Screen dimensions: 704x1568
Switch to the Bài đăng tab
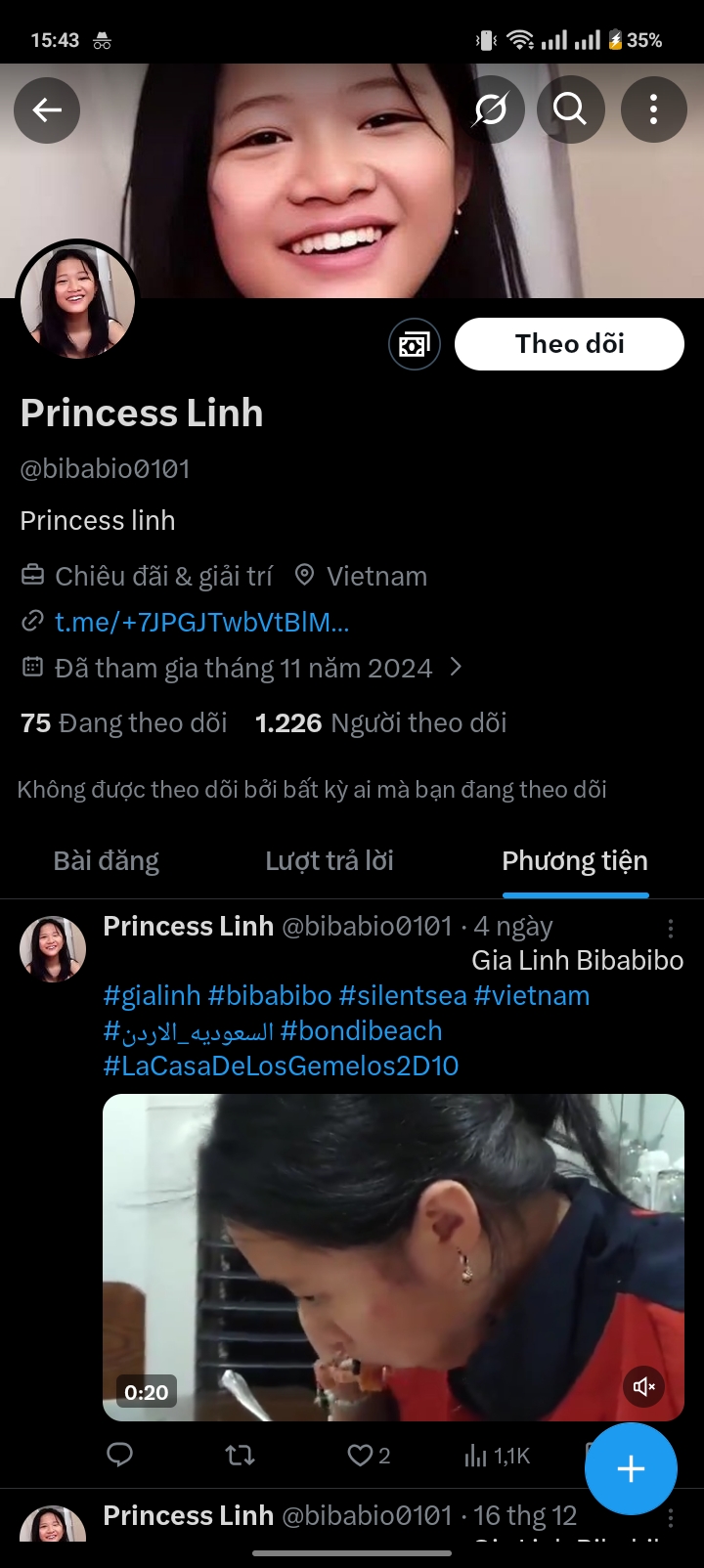click(106, 861)
